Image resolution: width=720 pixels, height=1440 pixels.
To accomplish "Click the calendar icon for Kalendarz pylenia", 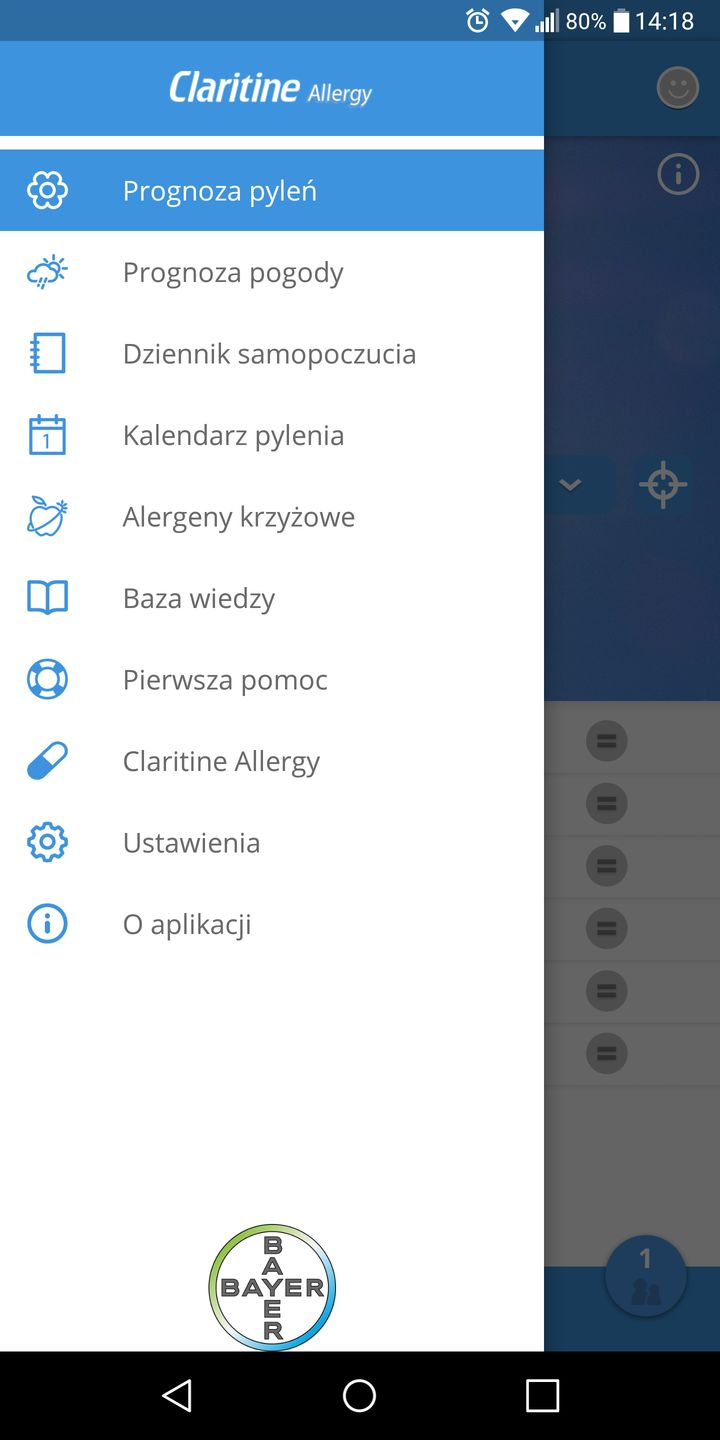I will [47, 434].
